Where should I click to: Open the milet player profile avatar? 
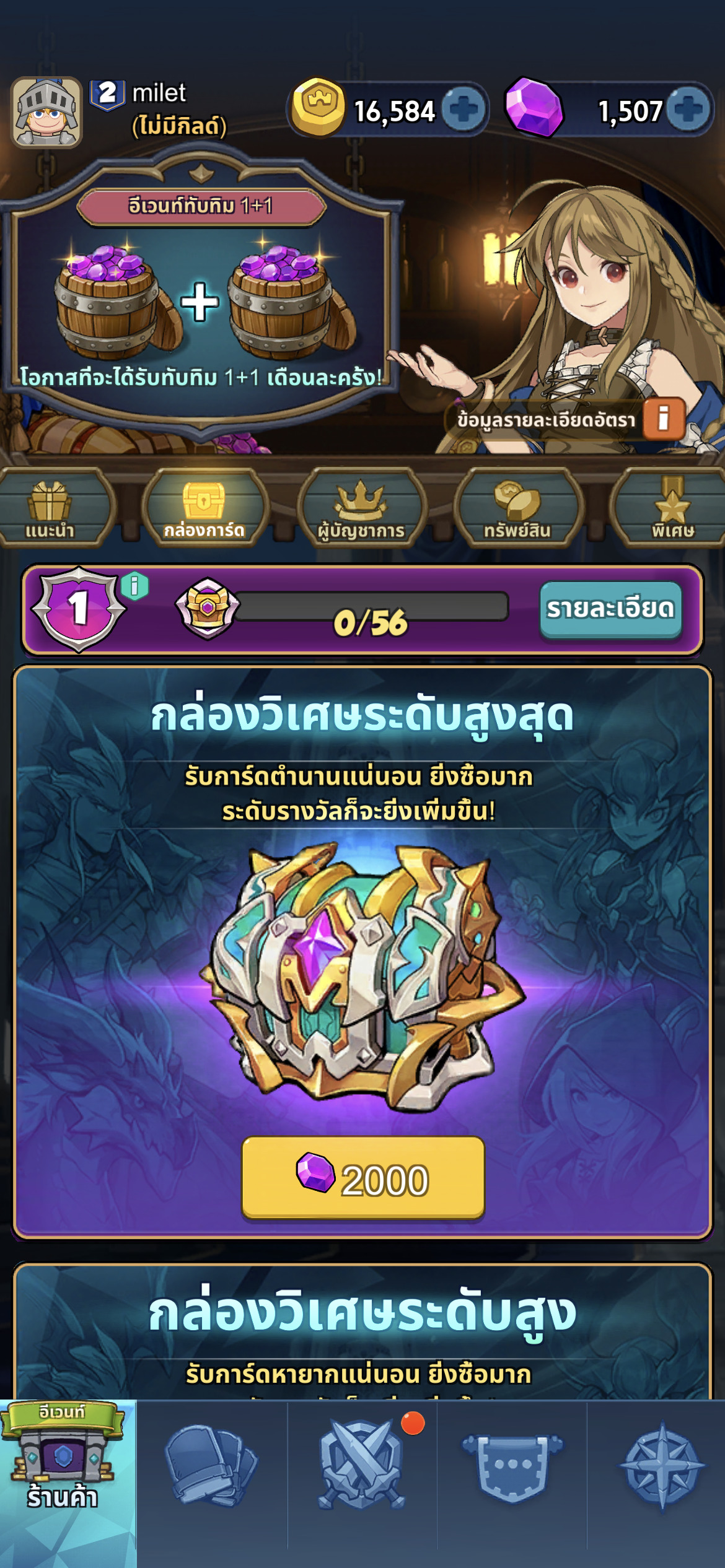pyautogui.click(x=46, y=112)
